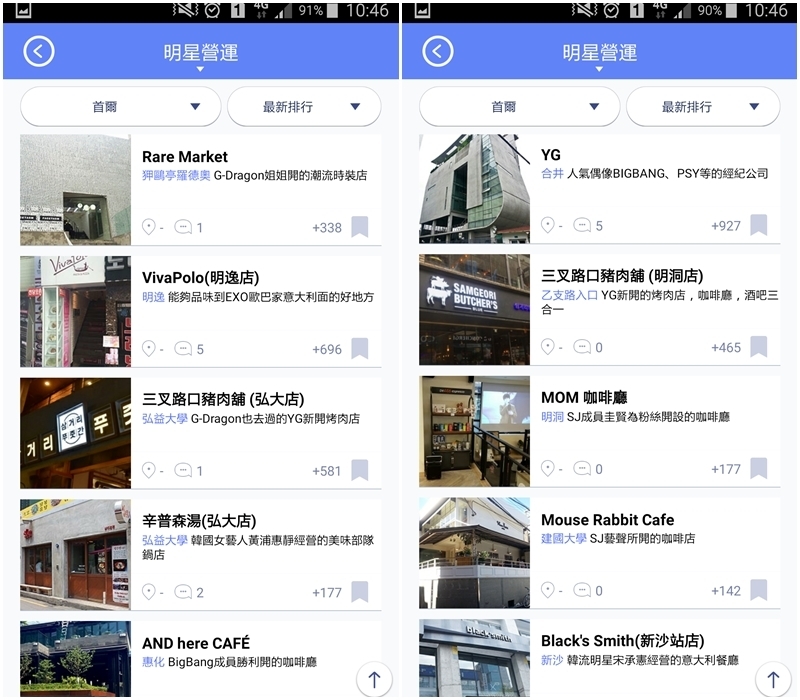The height and width of the screenshot is (700, 800).
Task: Open VivaPolo(明逸店) details
Action: [x=200, y=278]
